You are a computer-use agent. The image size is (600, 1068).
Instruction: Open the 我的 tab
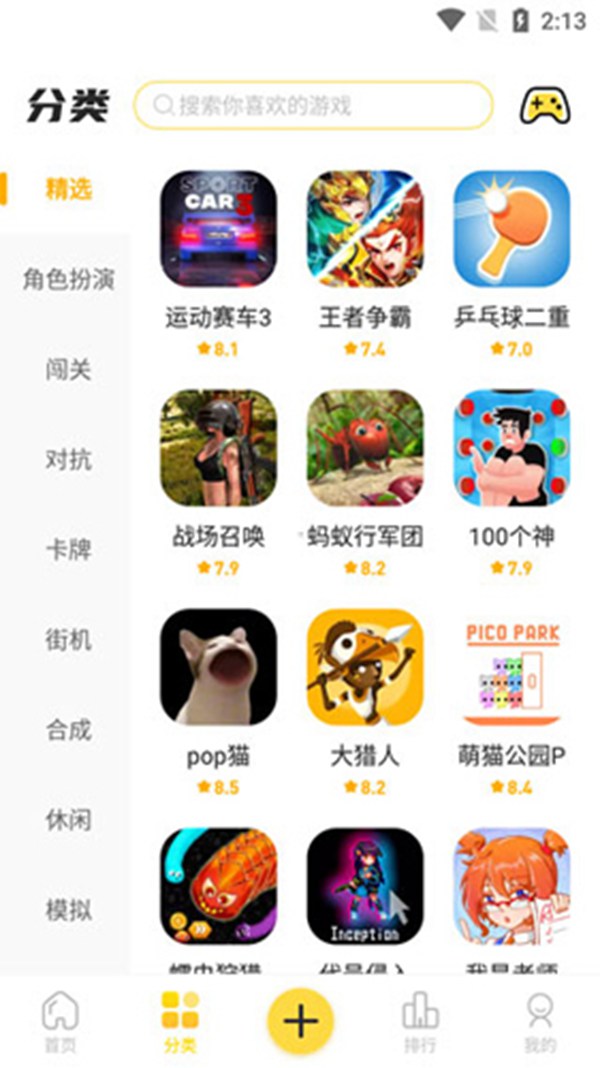pyautogui.click(x=540, y=1021)
